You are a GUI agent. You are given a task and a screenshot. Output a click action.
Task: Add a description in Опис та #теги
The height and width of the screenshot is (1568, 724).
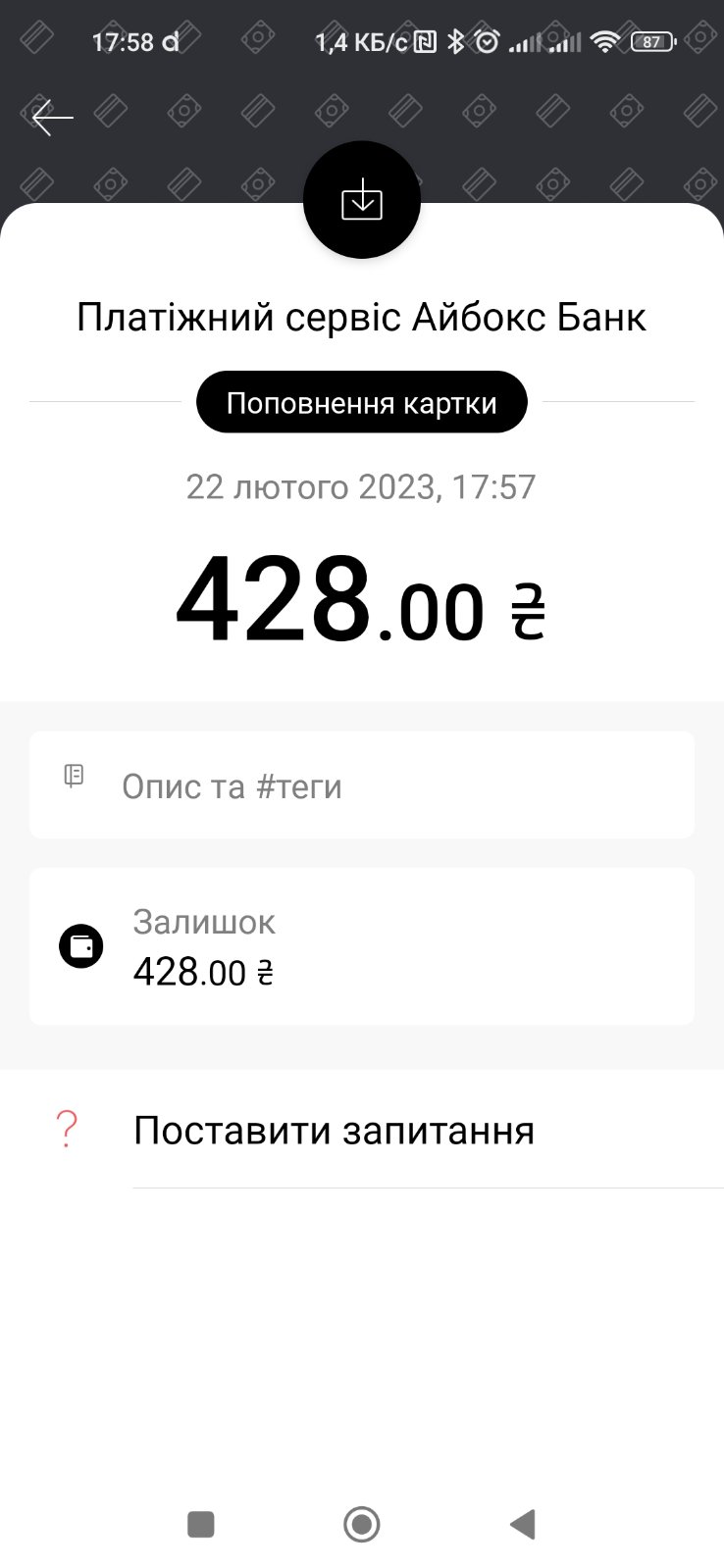[361, 785]
